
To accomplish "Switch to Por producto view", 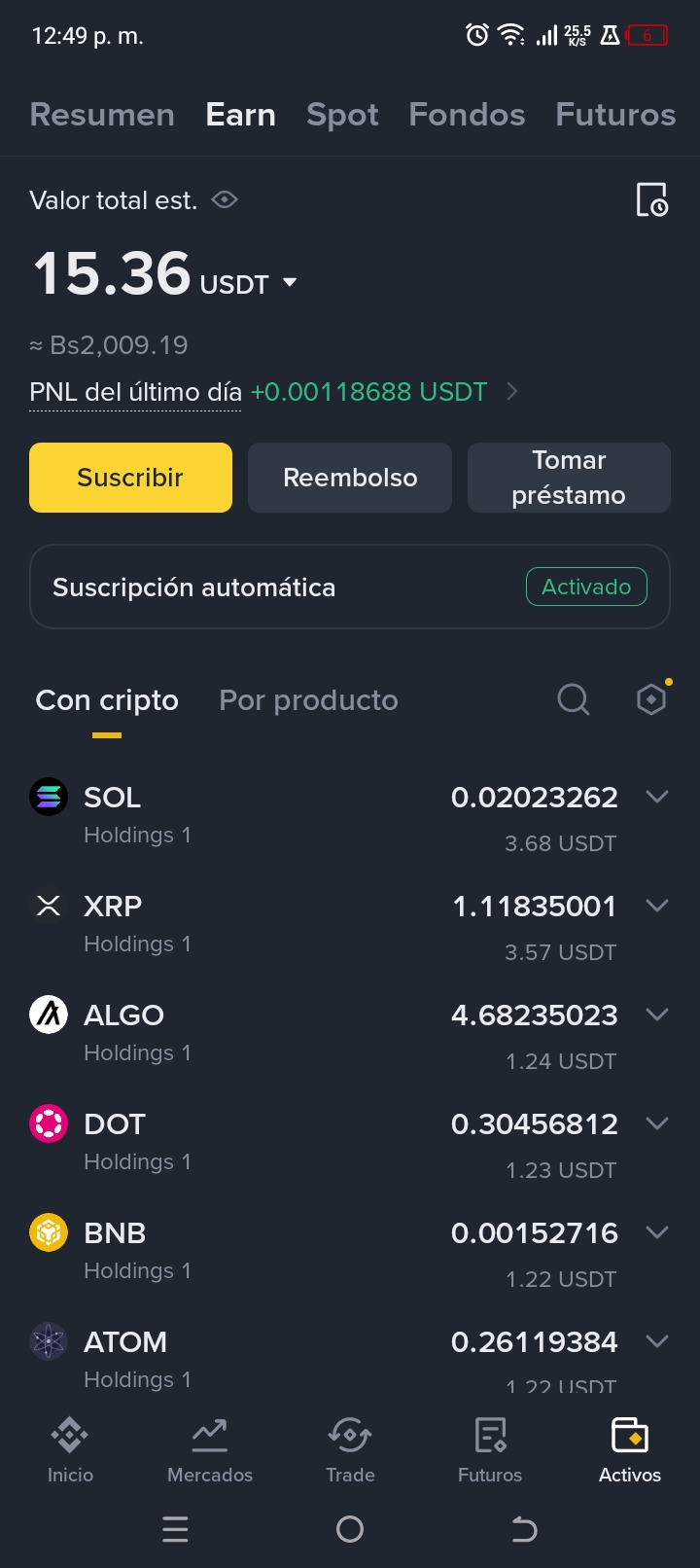I will (309, 700).
